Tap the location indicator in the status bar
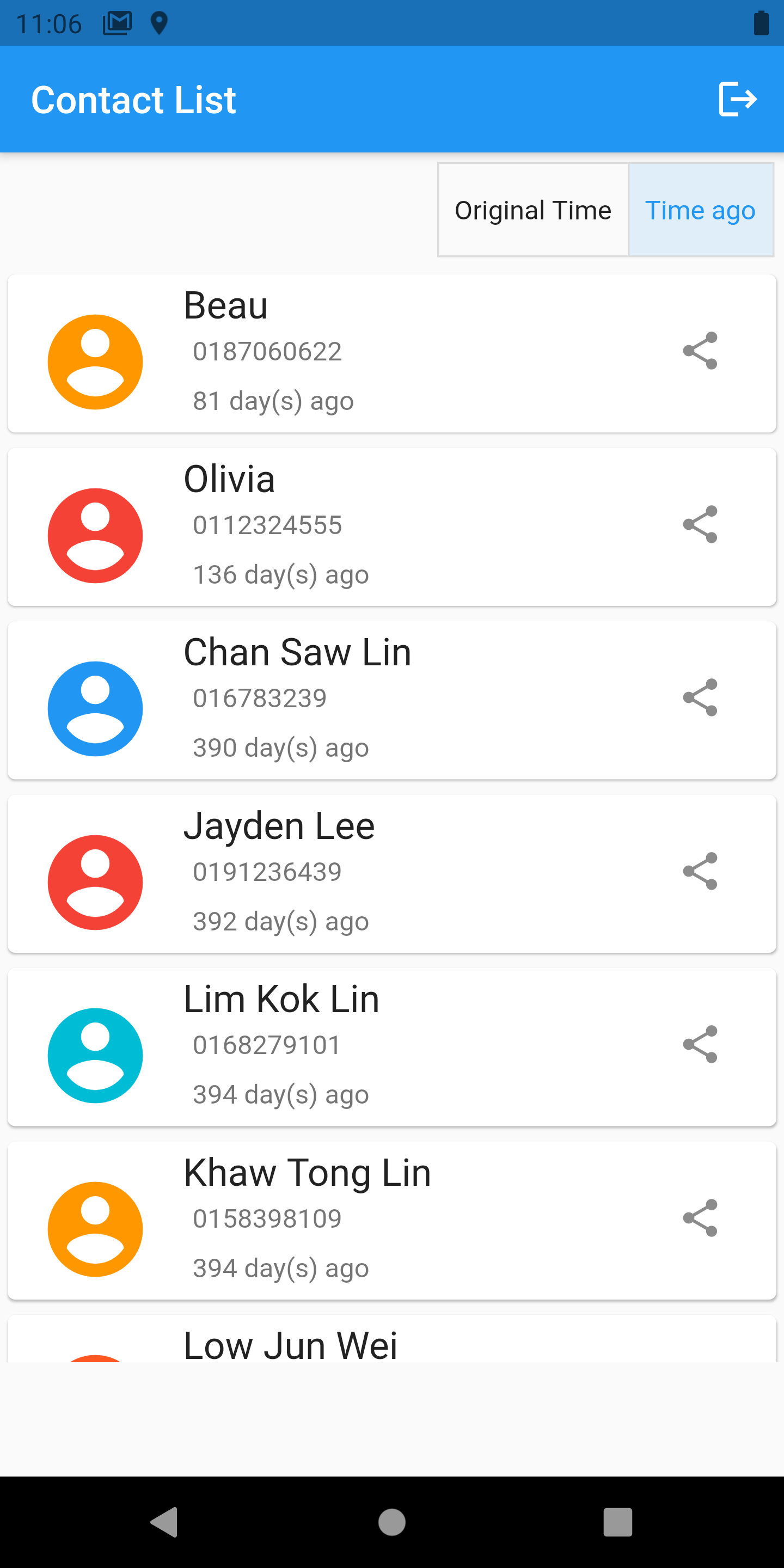This screenshot has width=784, height=1568. 159,23
